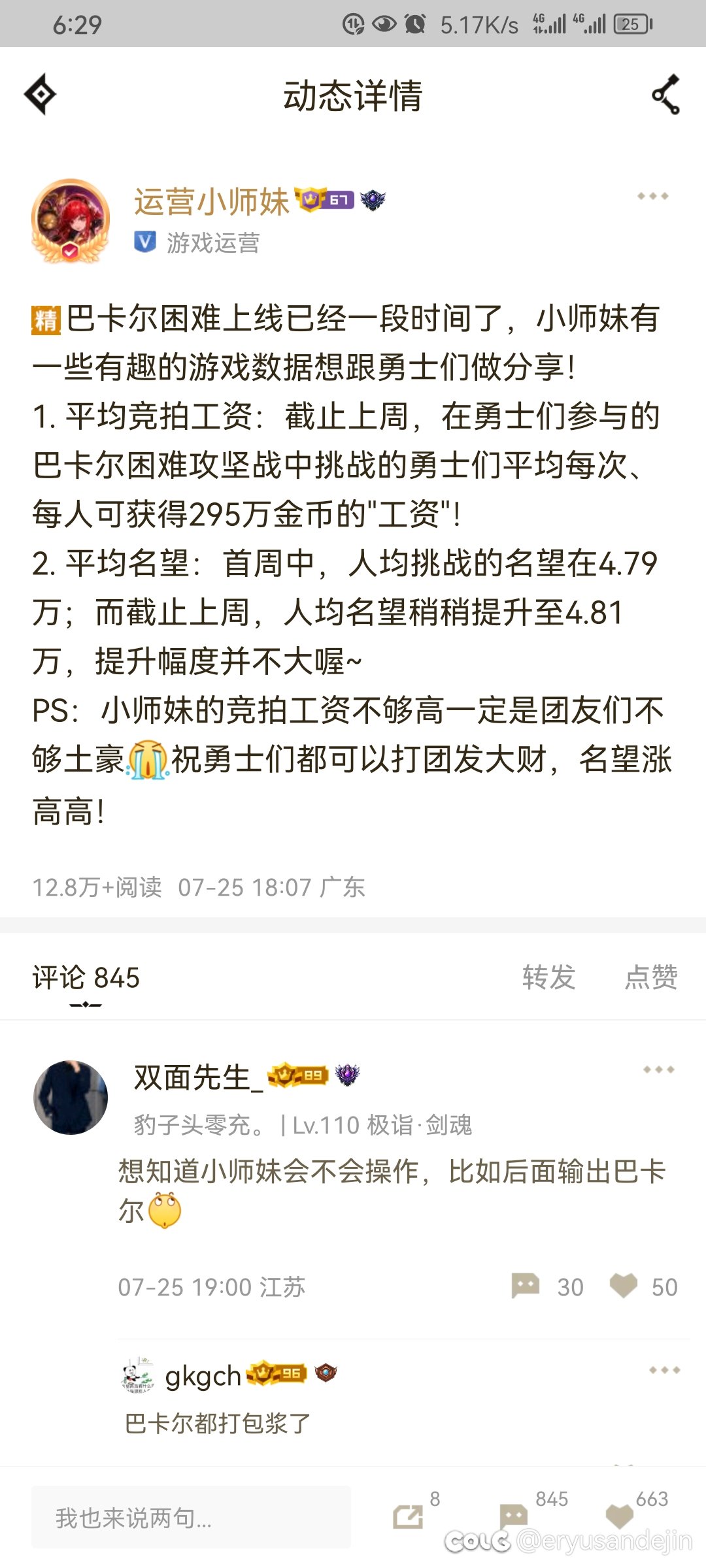Open the post's three-dot overflow menu
Image resolution: width=706 pixels, height=1568 pixels.
click(x=653, y=196)
